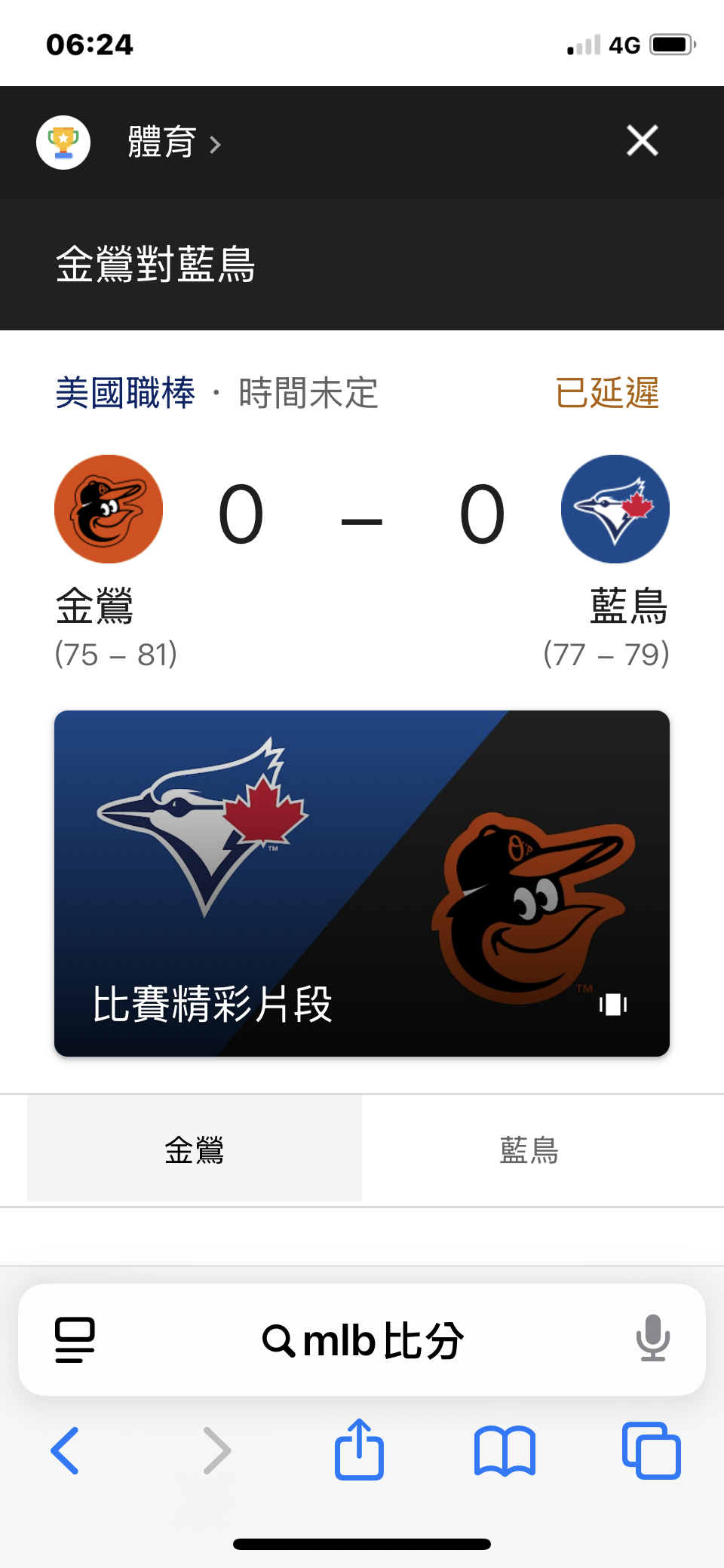
Task: Open the 體育 sports section link
Action: [x=174, y=143]
